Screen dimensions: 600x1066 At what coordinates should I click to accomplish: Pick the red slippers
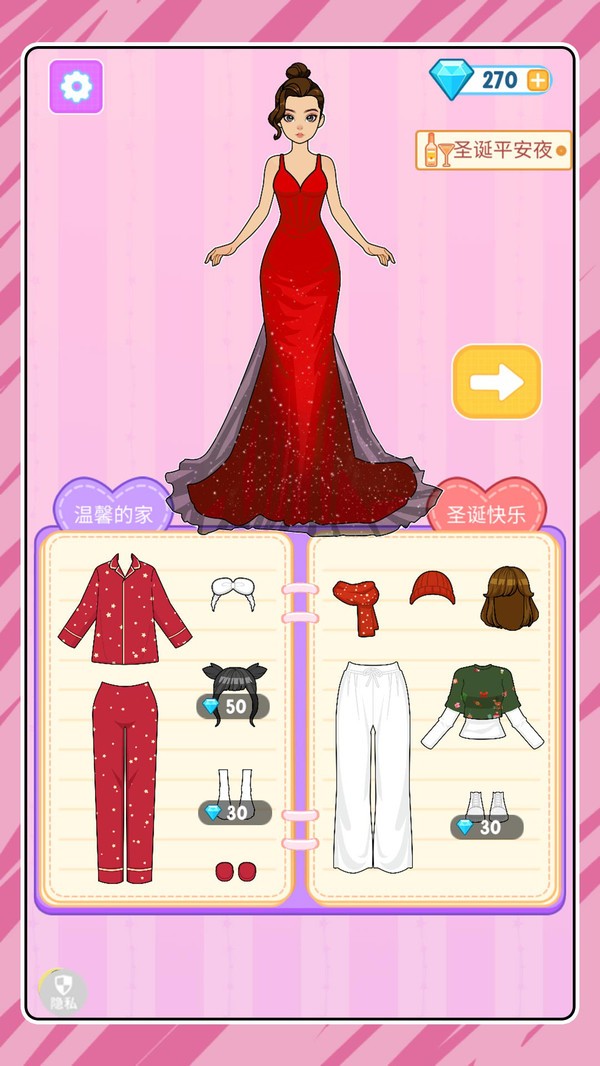click(x=236, y=870)
